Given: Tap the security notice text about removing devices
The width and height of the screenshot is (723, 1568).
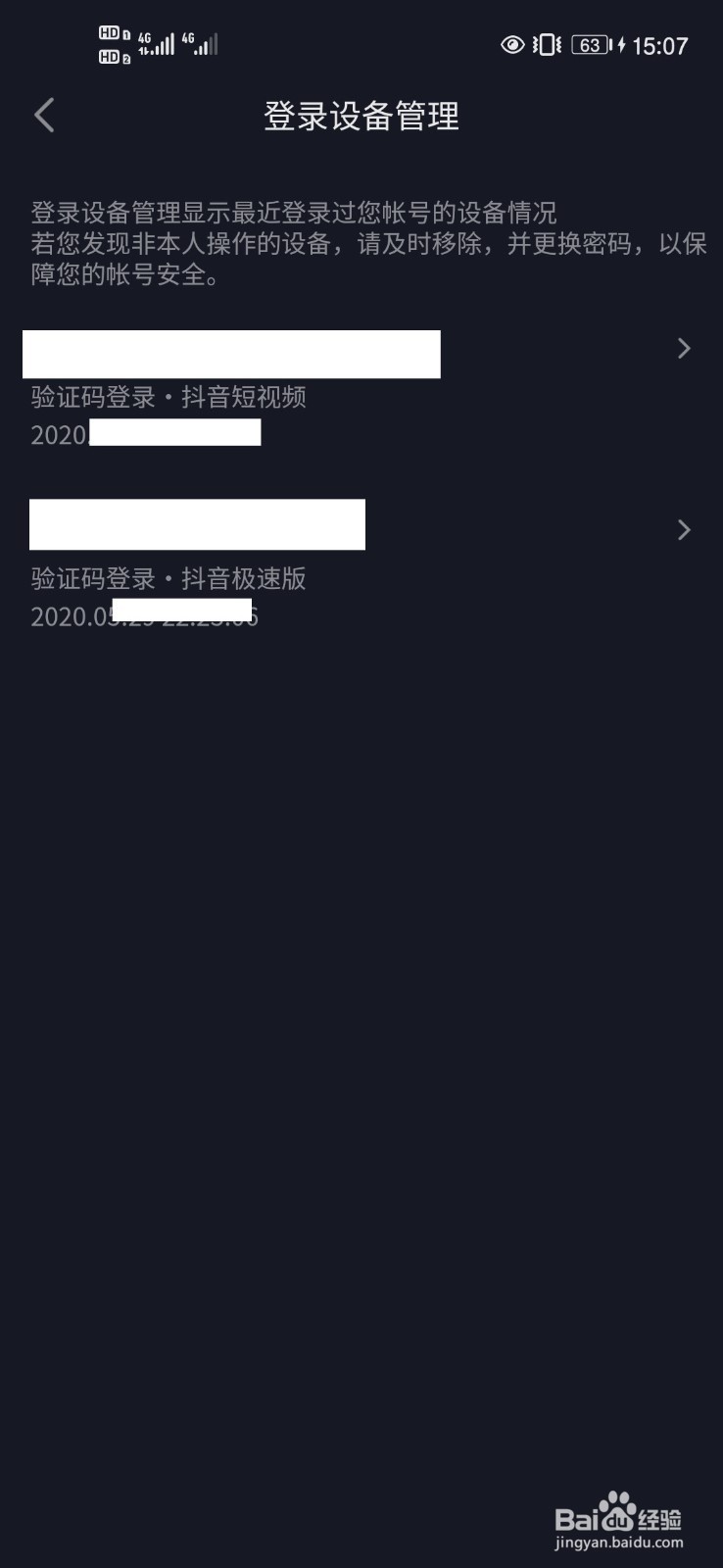Looking at the screenshot, I should (x=361, y=245).
